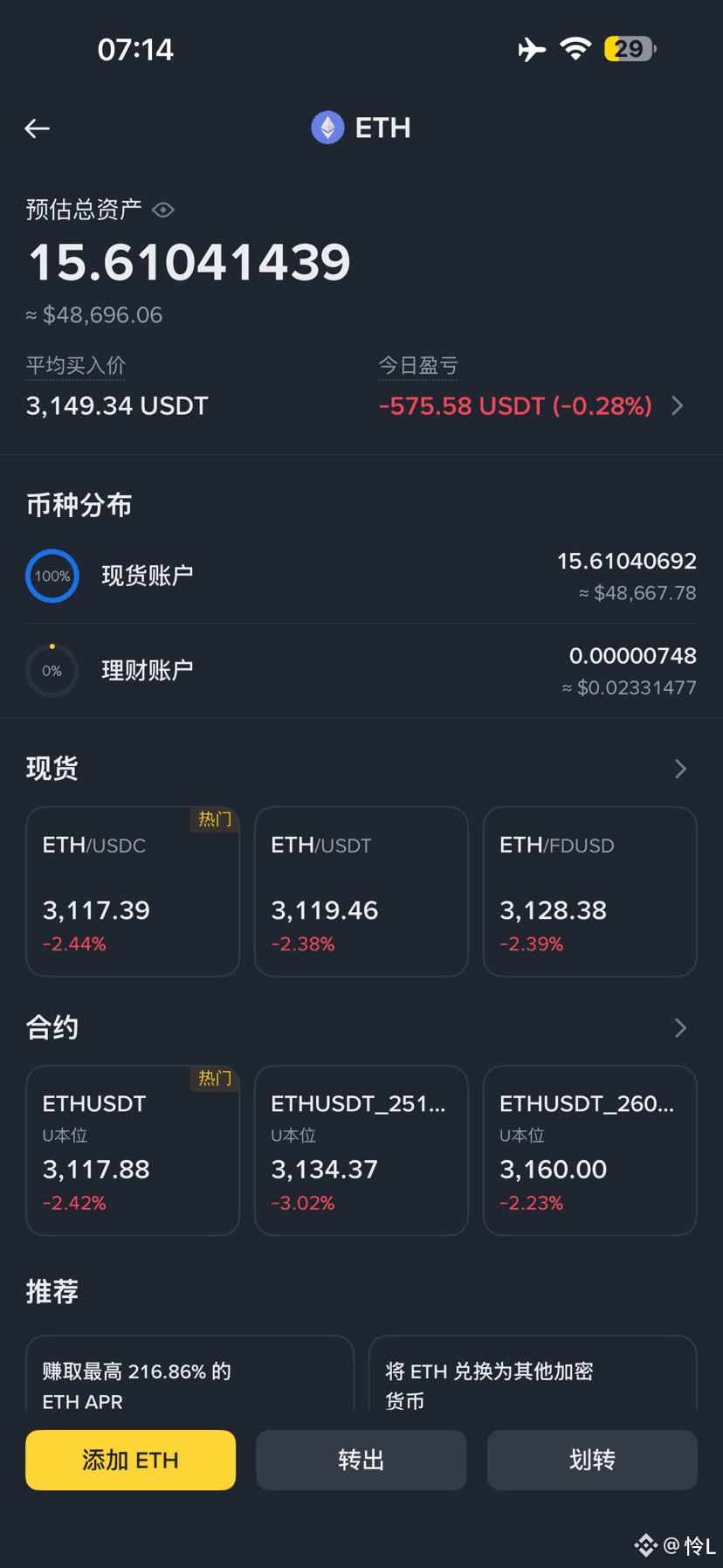Toggle the eye icon to hide the balance
This screenshot has height=1568, width=723.
pyautogui.click(x=163, y=210)
